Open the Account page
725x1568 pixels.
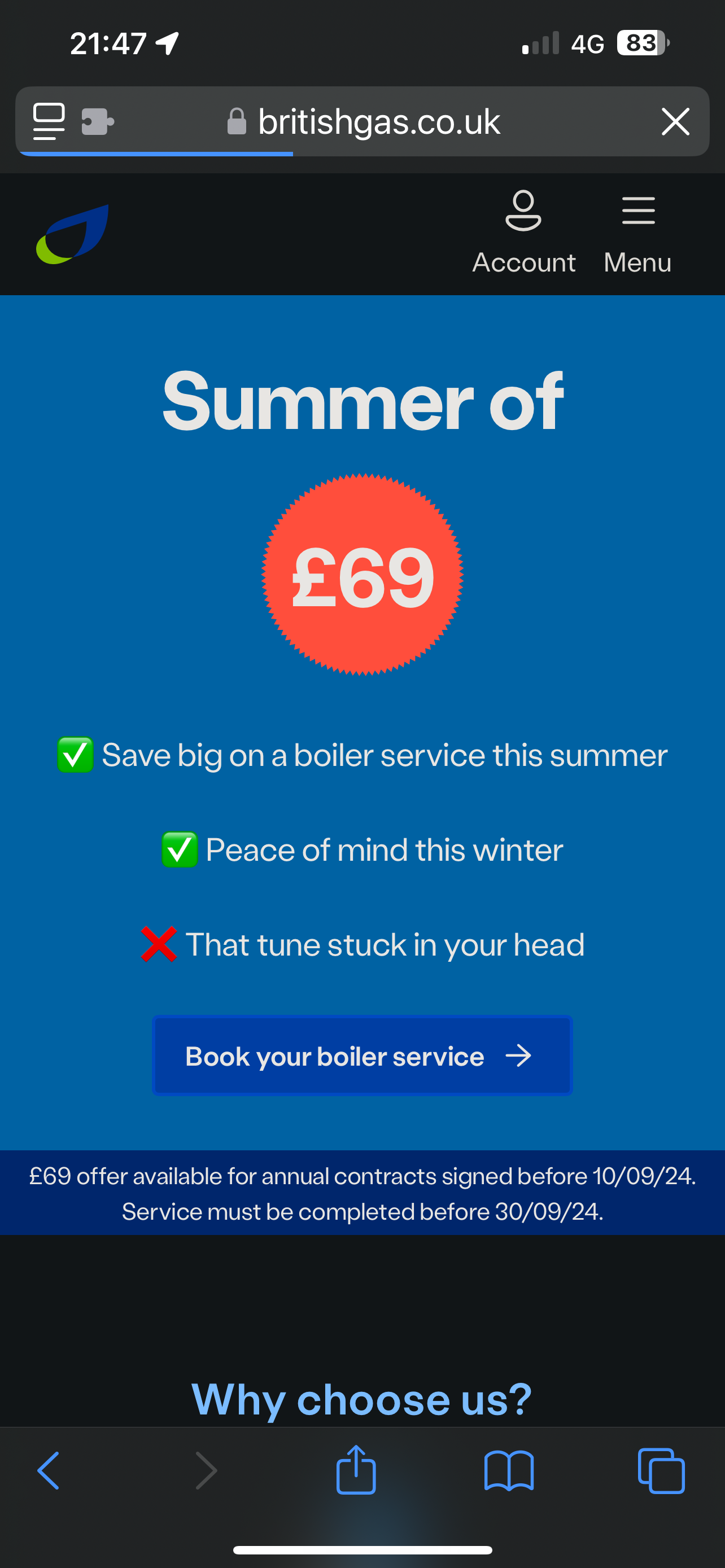[523, 234]
